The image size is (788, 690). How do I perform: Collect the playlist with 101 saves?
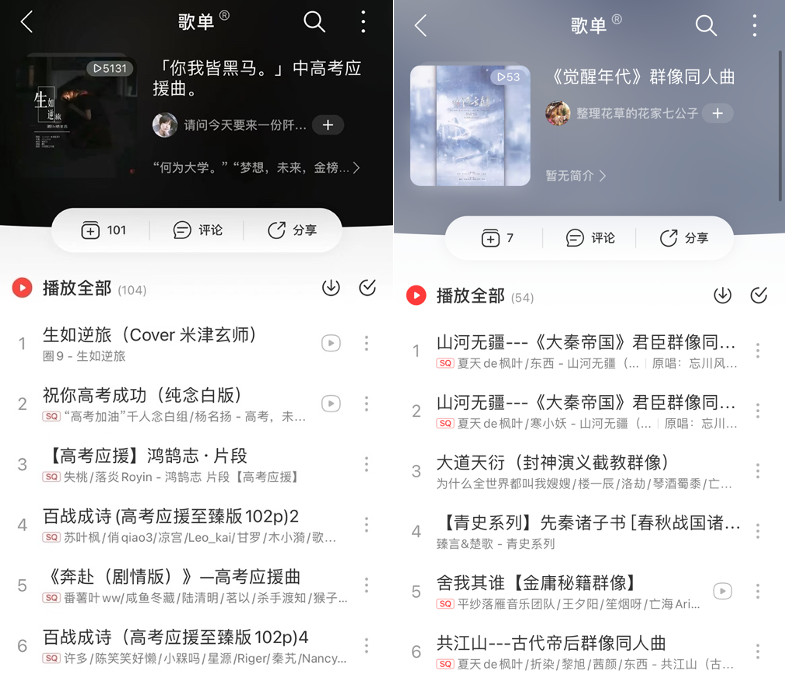(x=104, y=230)
